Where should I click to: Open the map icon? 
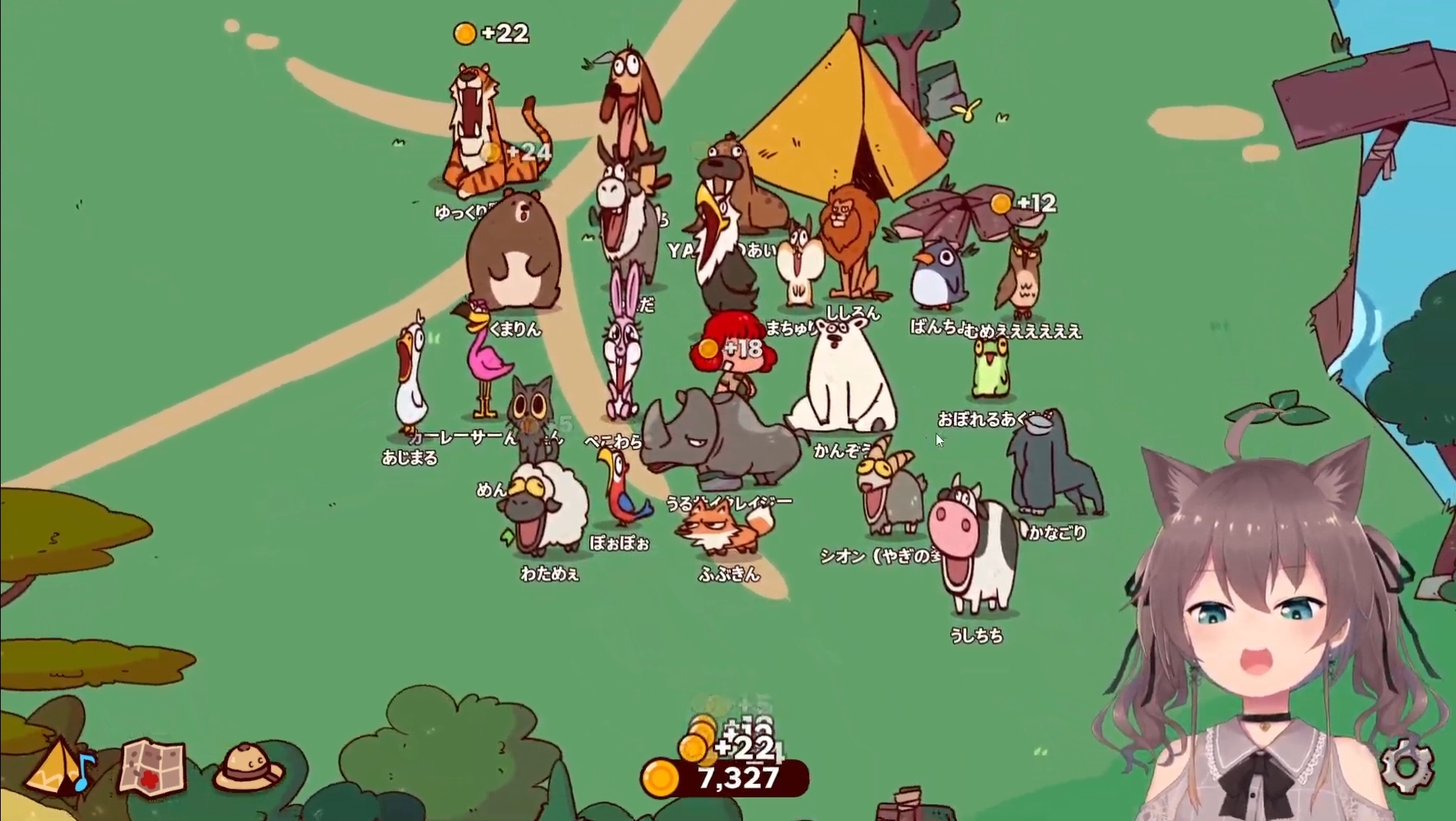pos(153,767)
